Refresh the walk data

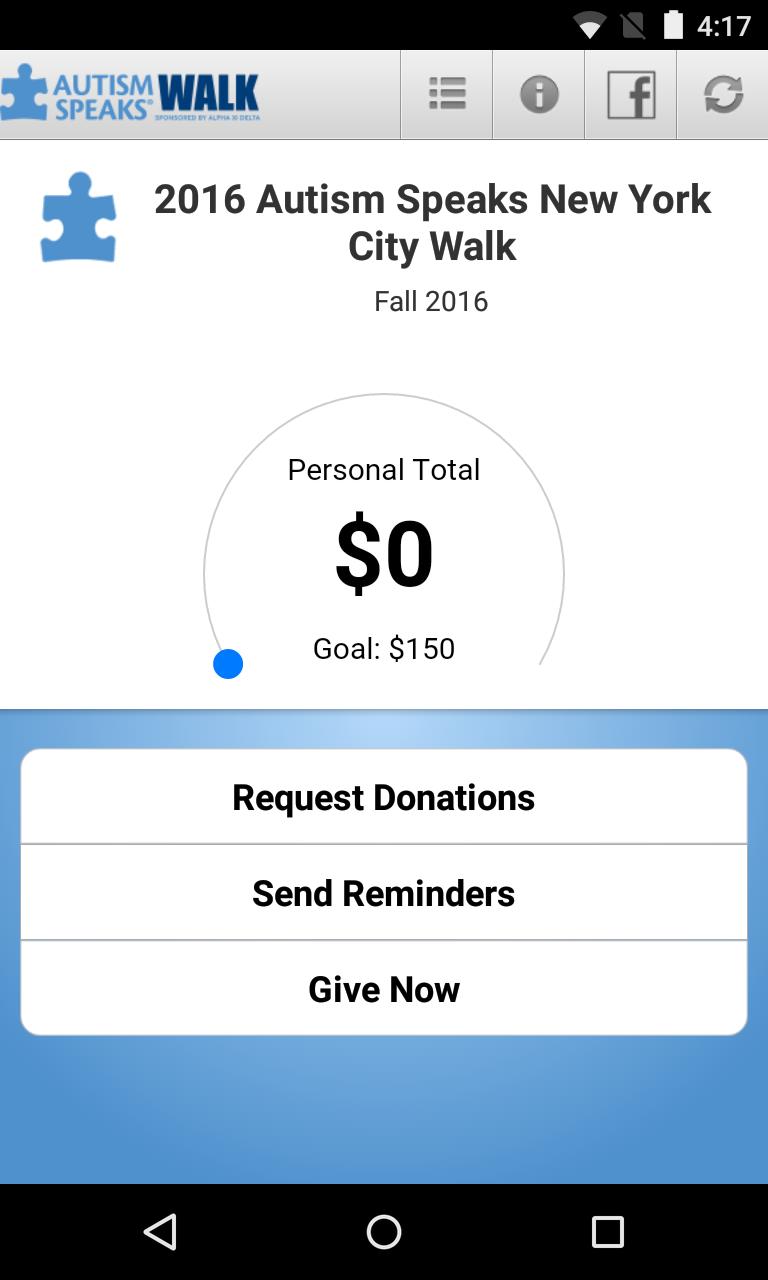click(723, 95)
